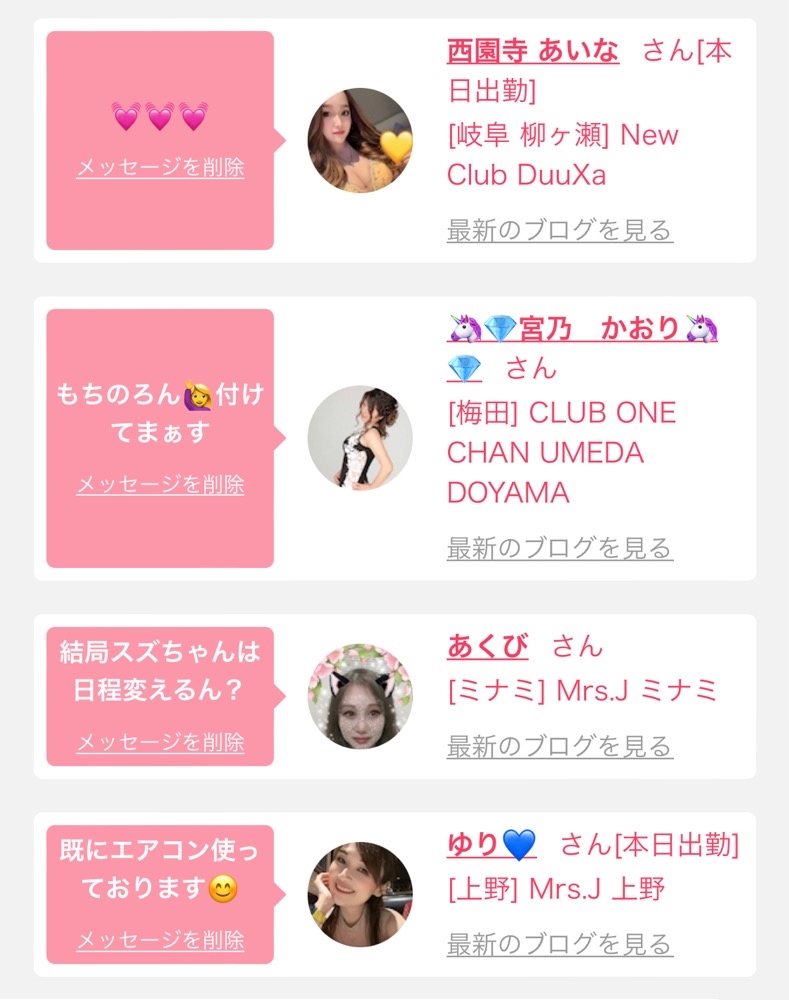Delete the 結局スズちゃん message
789x1000 pixels.
click(160, 742)
